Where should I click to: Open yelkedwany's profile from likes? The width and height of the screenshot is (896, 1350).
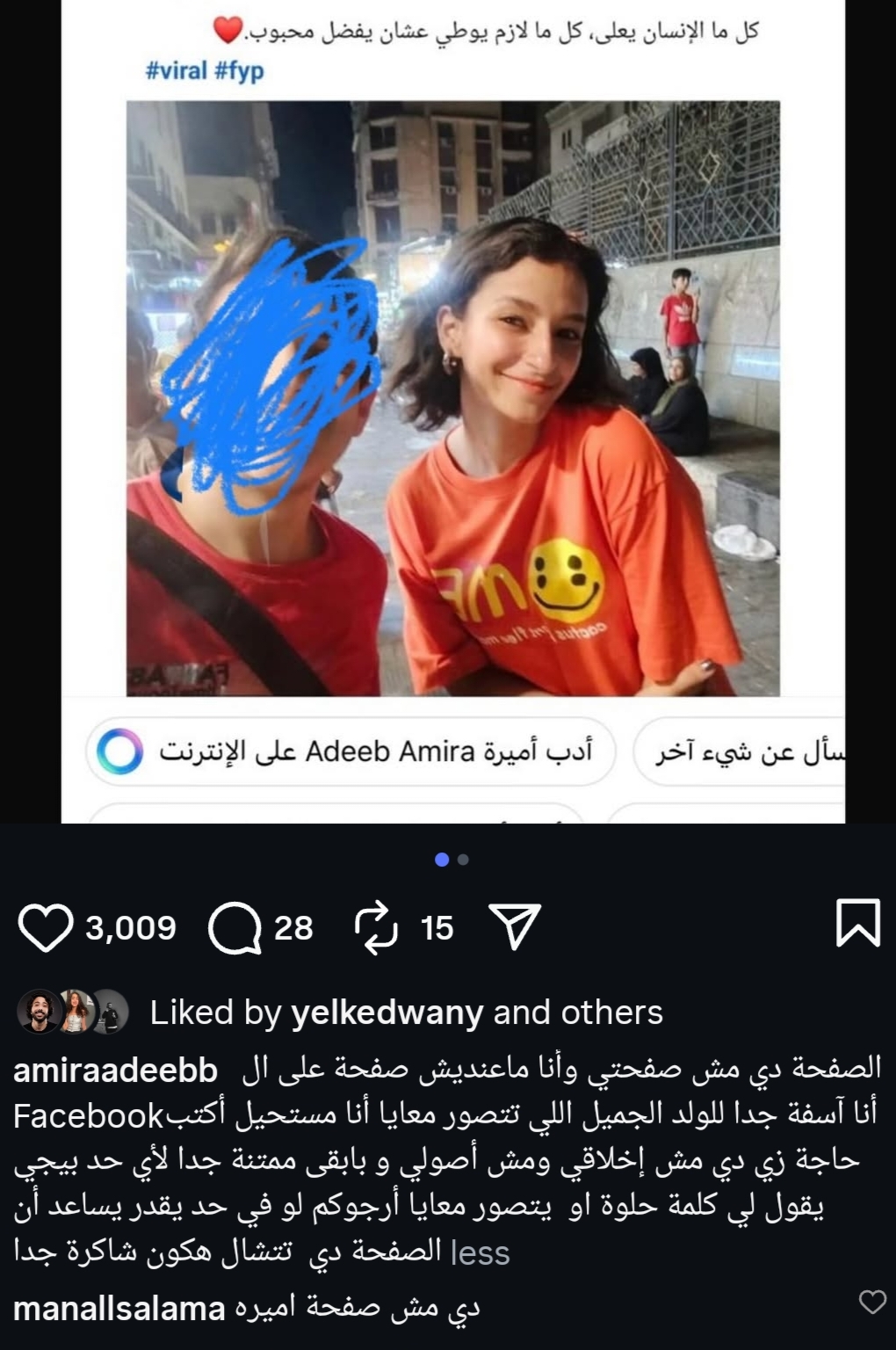(387, 1013)
